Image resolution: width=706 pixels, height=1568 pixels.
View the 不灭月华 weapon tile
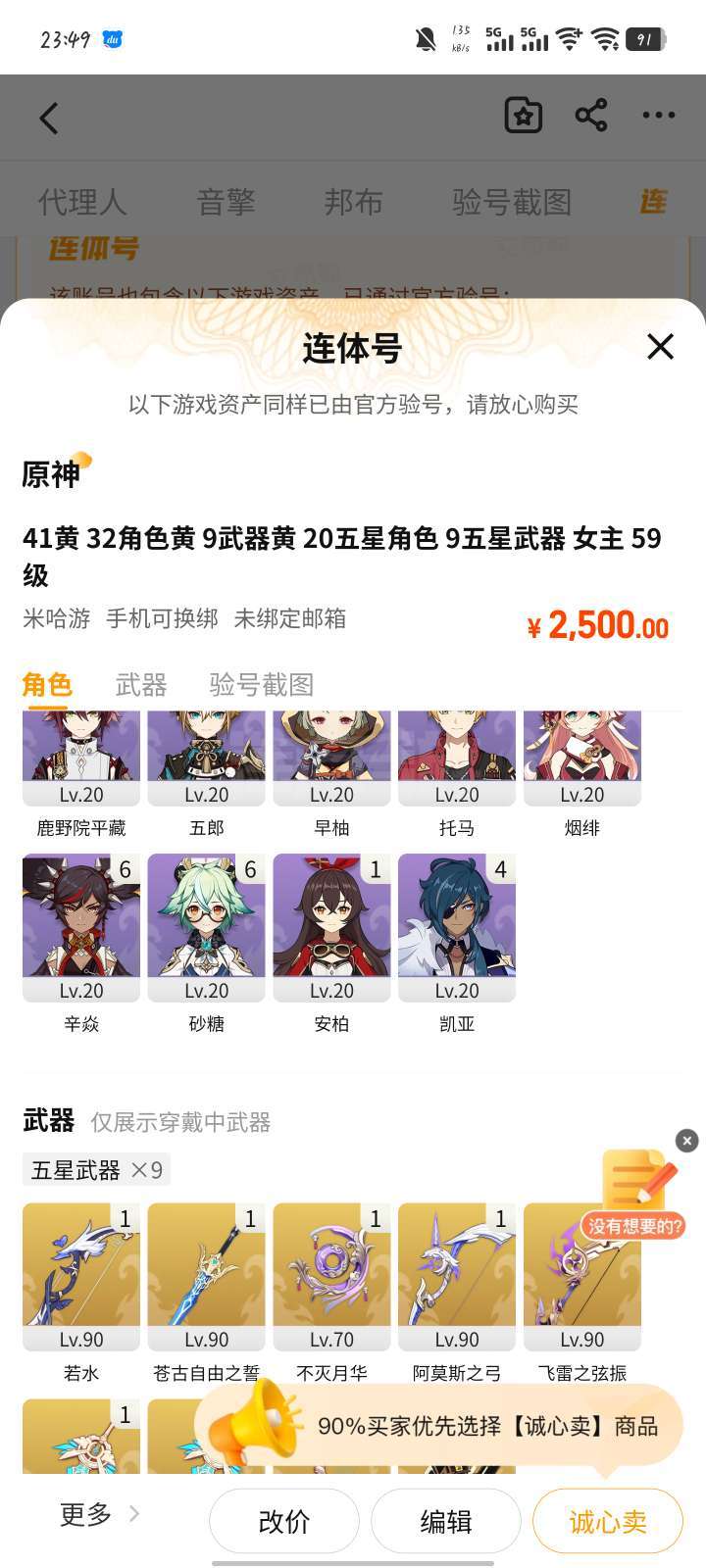[331, 1276]
